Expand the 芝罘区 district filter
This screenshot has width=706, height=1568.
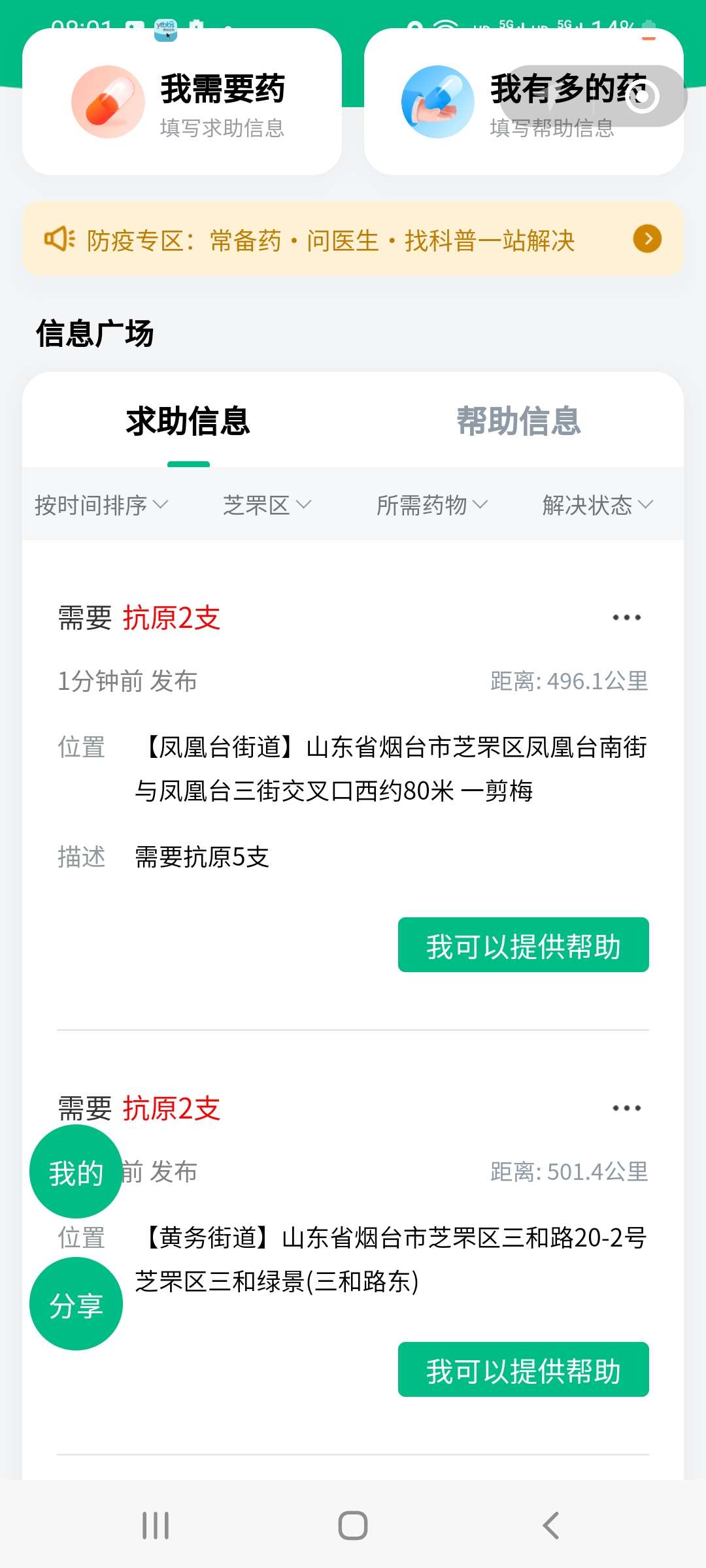pos(267,505)
